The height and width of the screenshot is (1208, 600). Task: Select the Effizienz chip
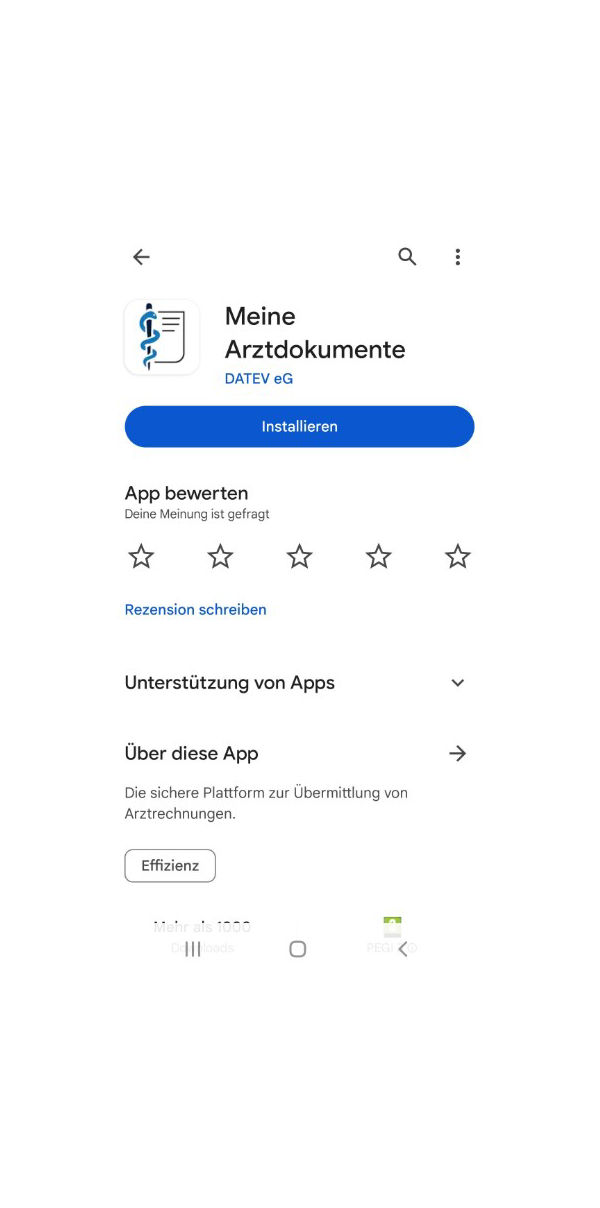[170, 866]
